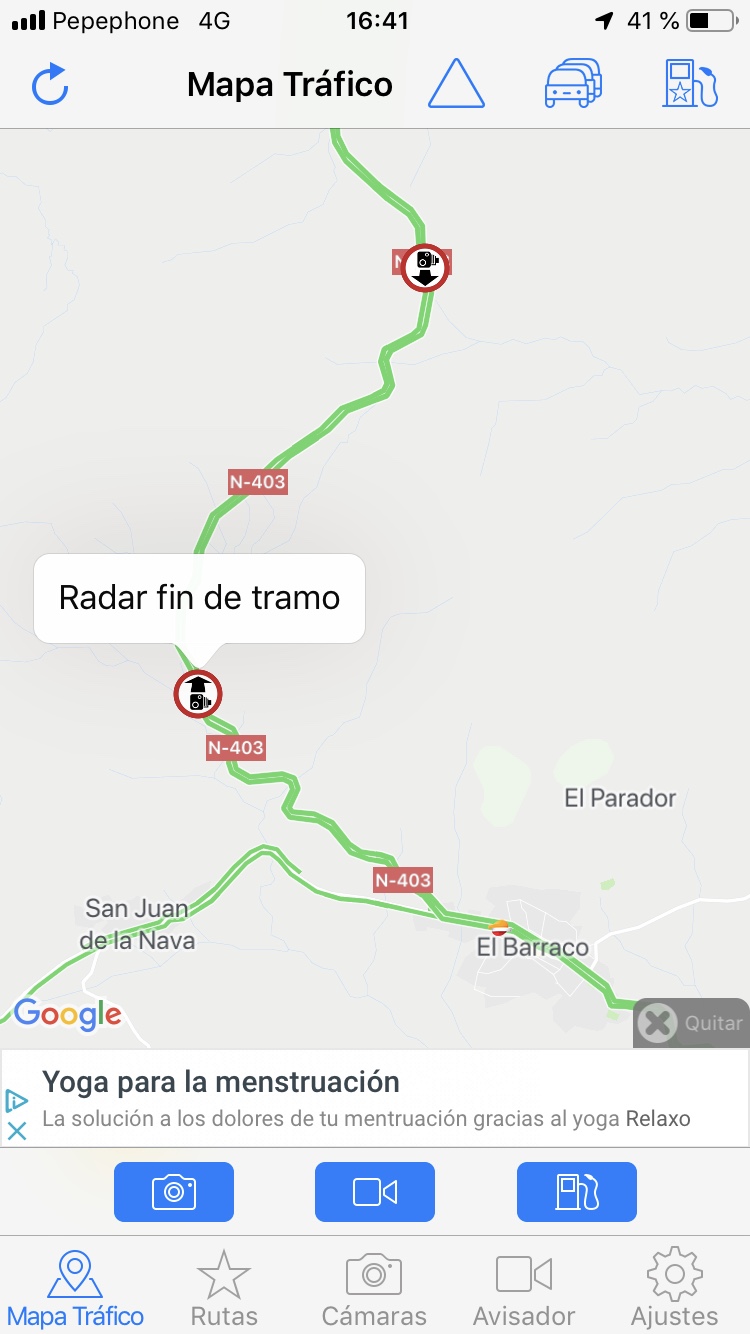This screenshot has height=1334, width=750.
Task: Open the Radar fin de tramo callout
Action: pyautogui.click(x=199, y=598)
